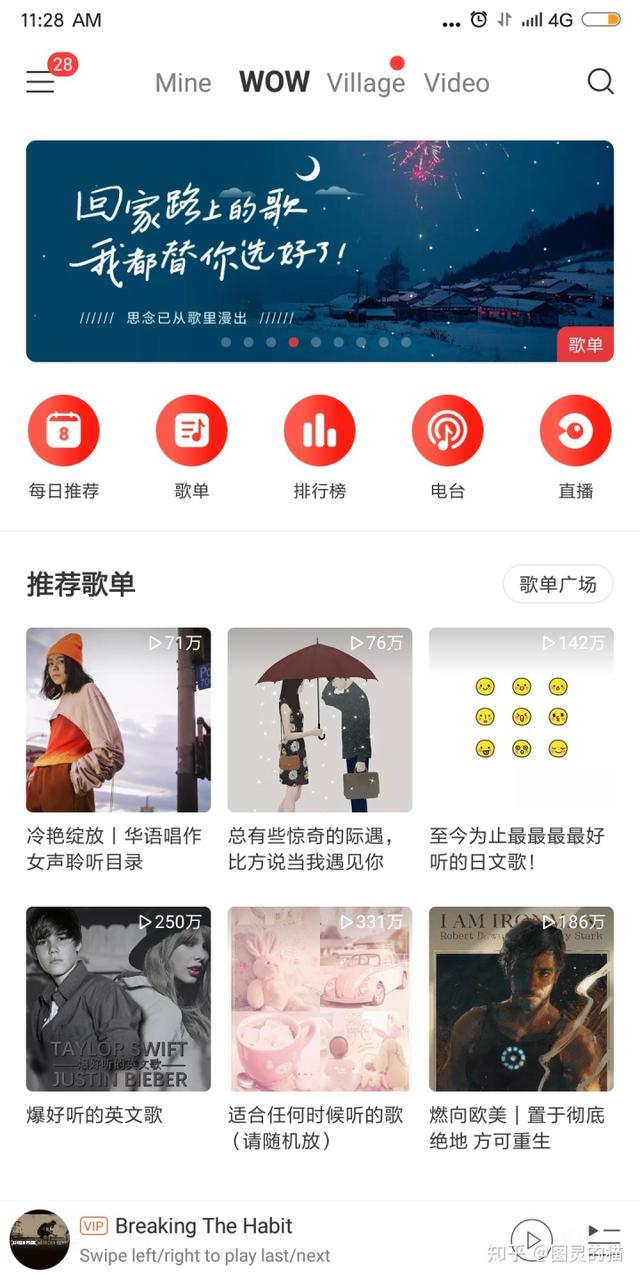Play the song Breaking The Habit
The image size is (640, 1280).
(x=532, y=1239)
